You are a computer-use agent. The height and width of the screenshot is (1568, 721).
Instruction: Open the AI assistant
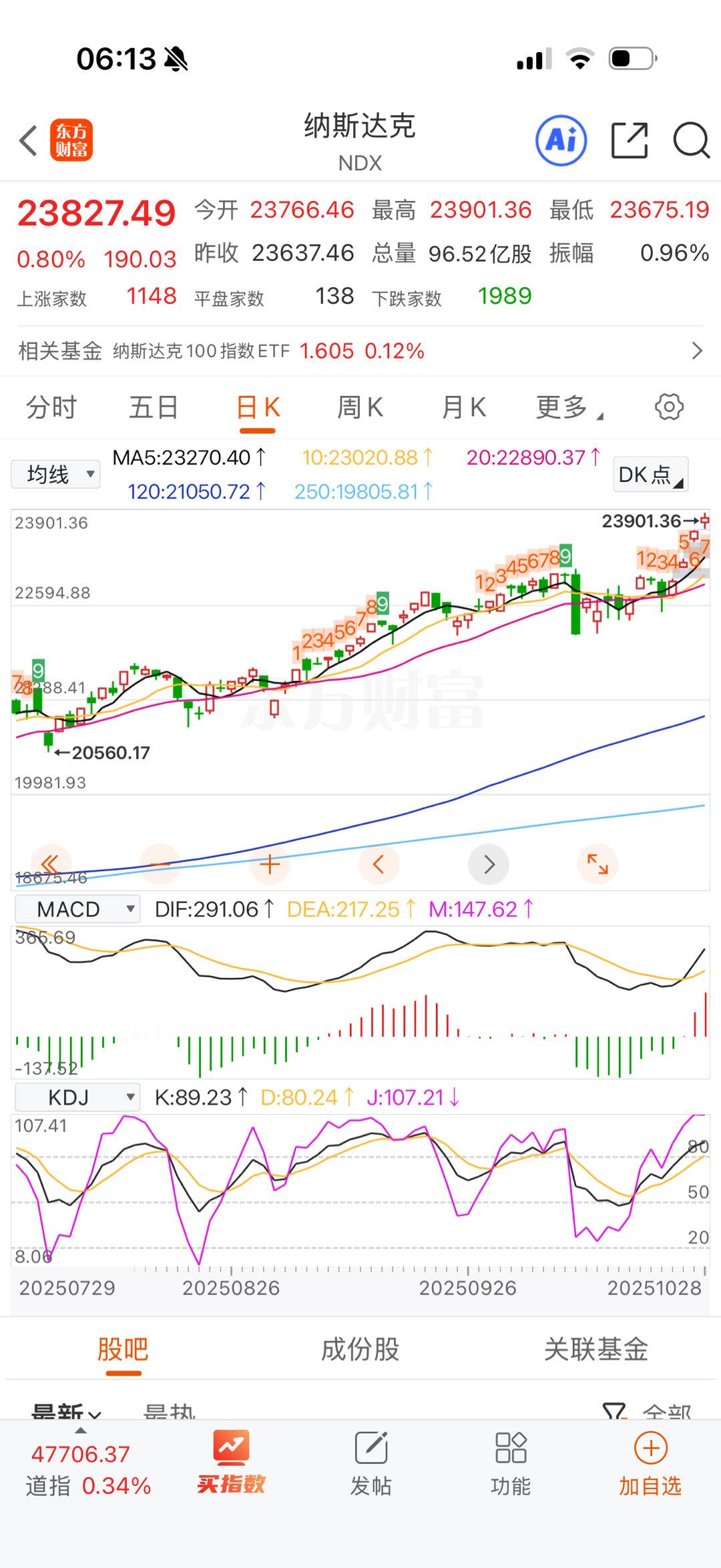click(x=561, y=142)
